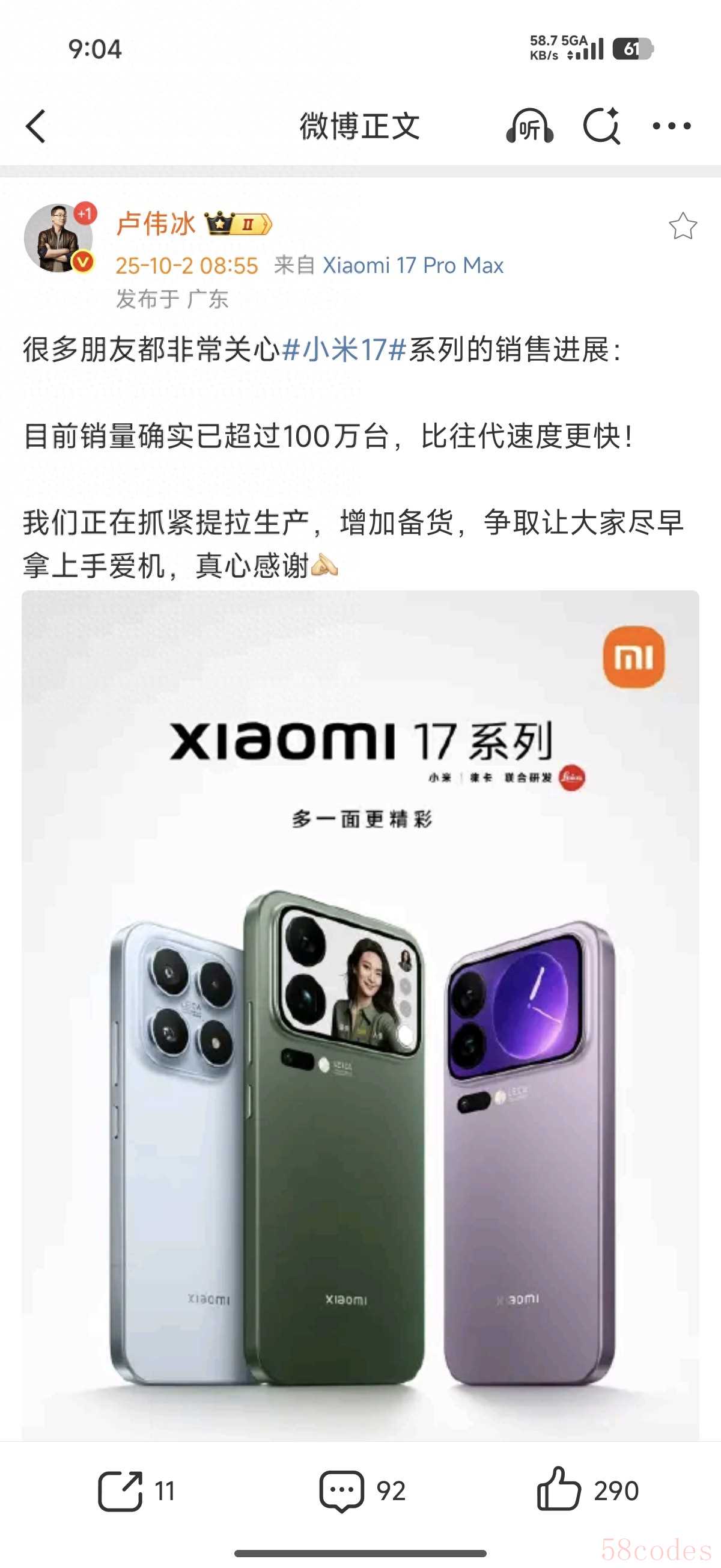The width and height of the screenshot is (721, 1568).
Task: Open the search icon in top bar
Action: [x=601, y=126]
